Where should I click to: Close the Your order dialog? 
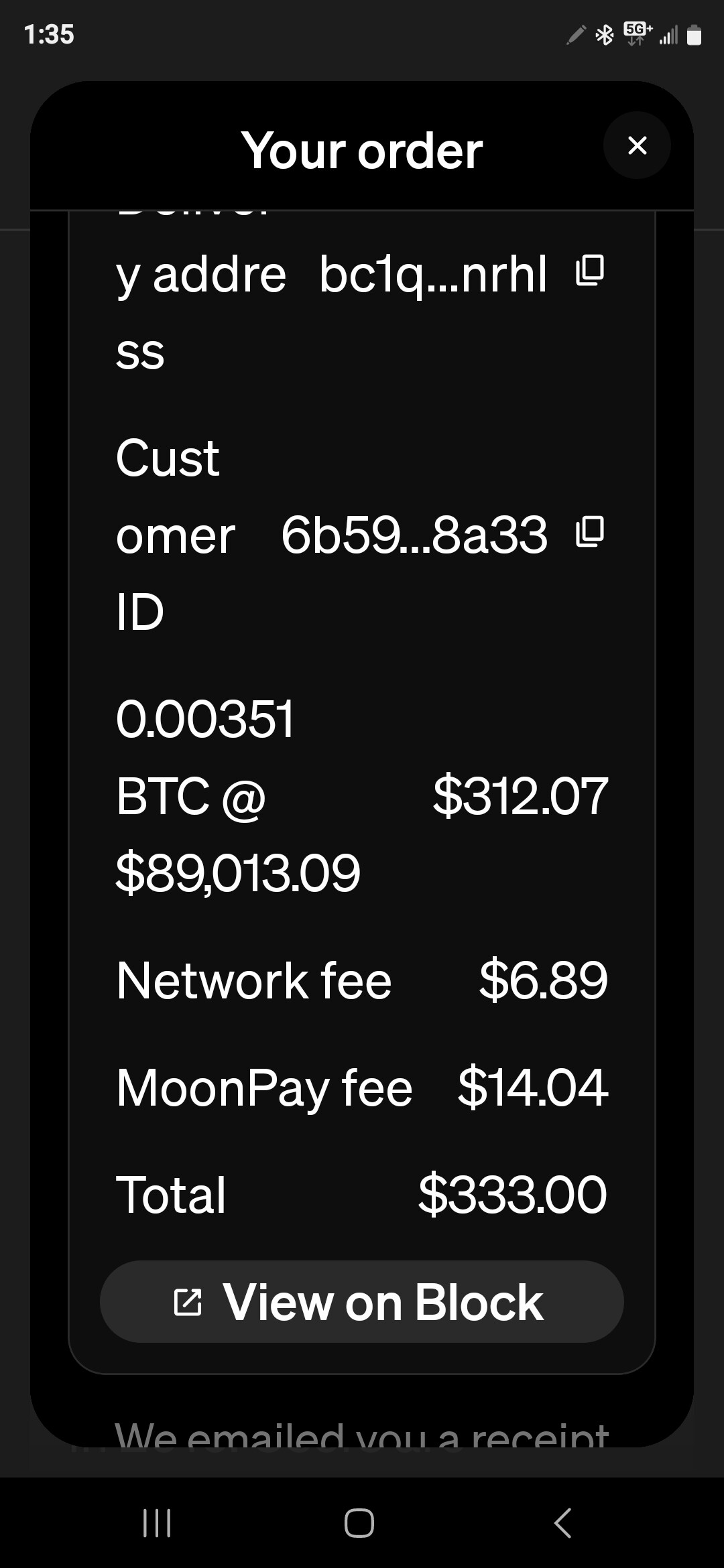pyautogui.click(x=637, y=145)
